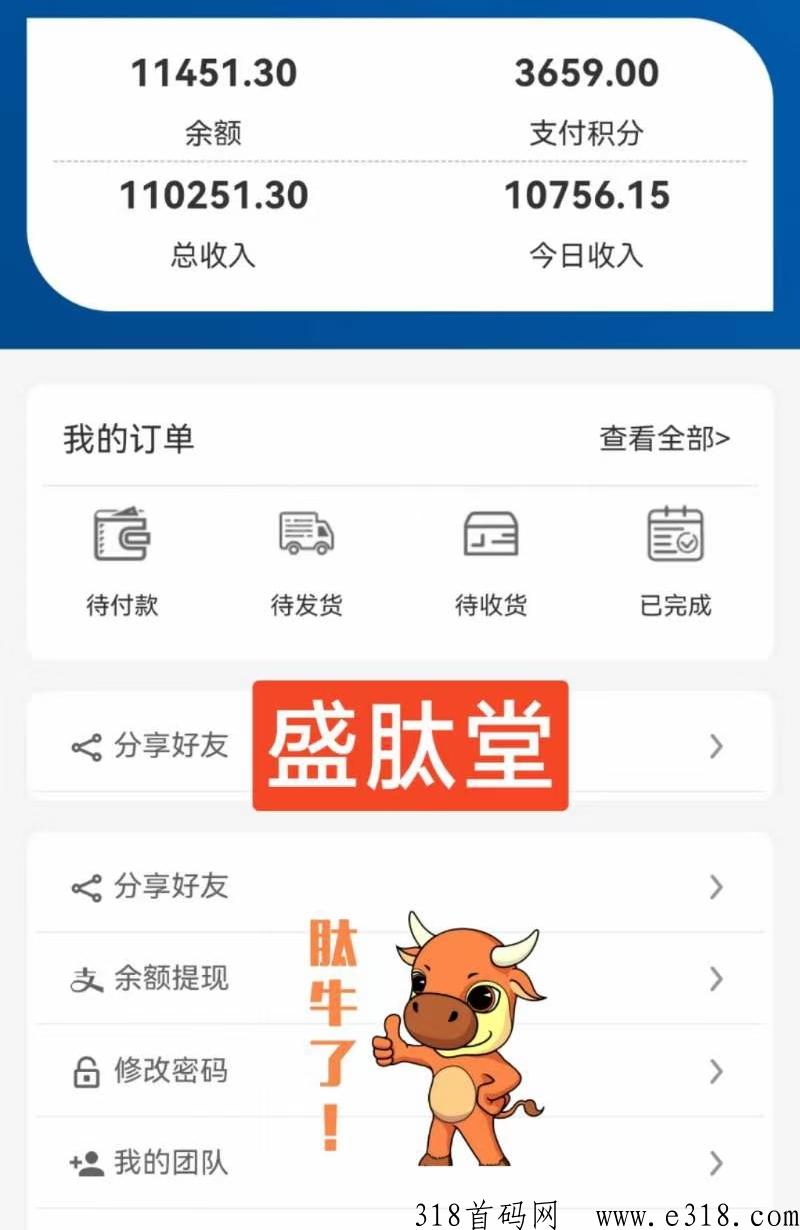The image size is (800, 1230).
Task: View all orders via 查看全部
Action: coord(664,438)
